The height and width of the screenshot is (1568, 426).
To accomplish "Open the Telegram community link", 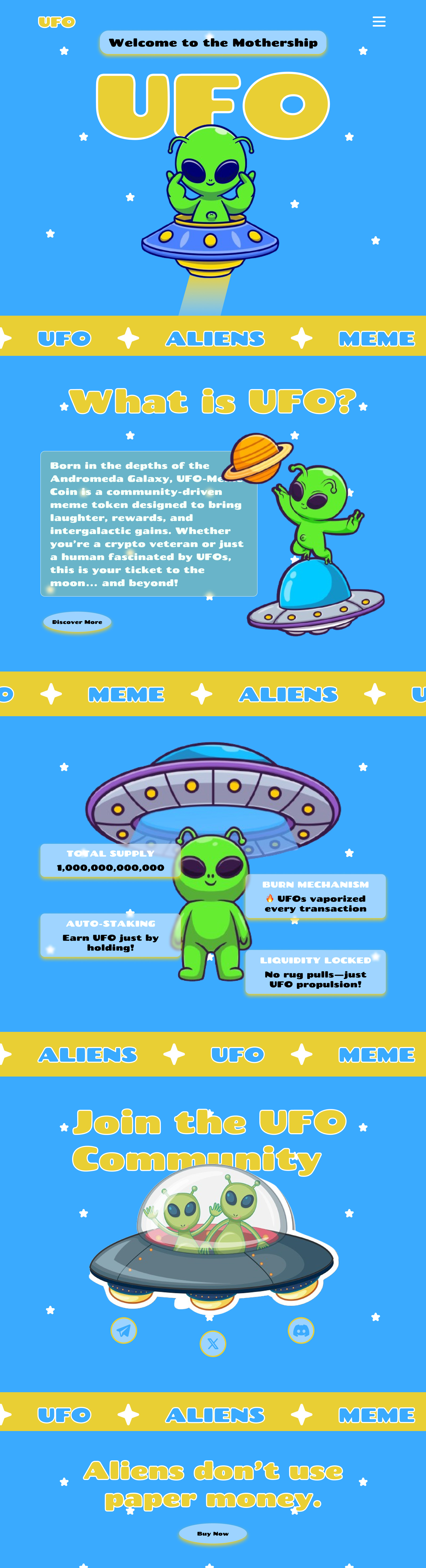I will (124, 1330).
